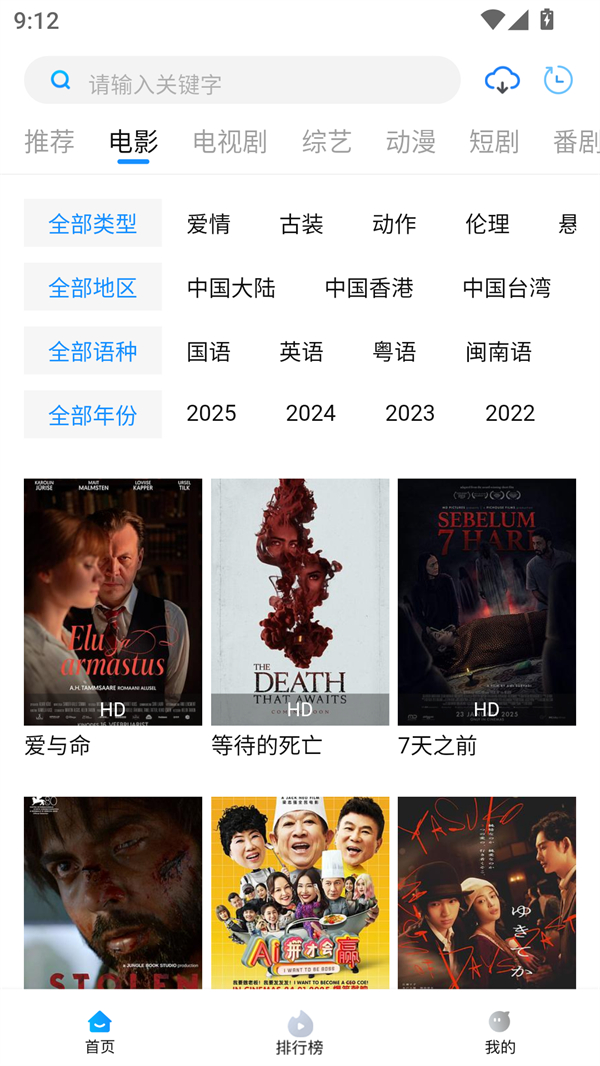The image size is (600, 1066).
Task: Open the cloud downloads icon
Action: [501, 80]
